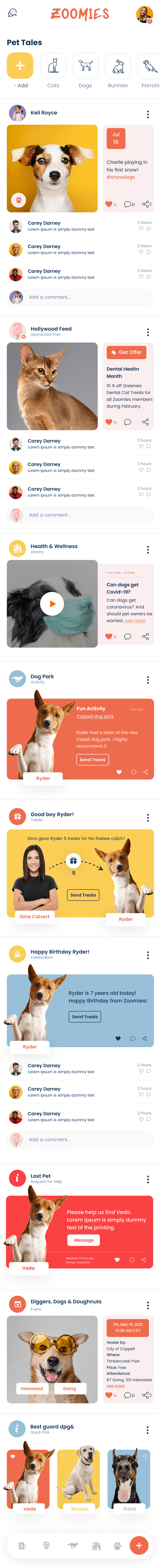Image resolution: width=160 pixels, height=1568 pixels.
Task: Open overflow menu on Keli Royce's post
Action: (x=148, y=114)
